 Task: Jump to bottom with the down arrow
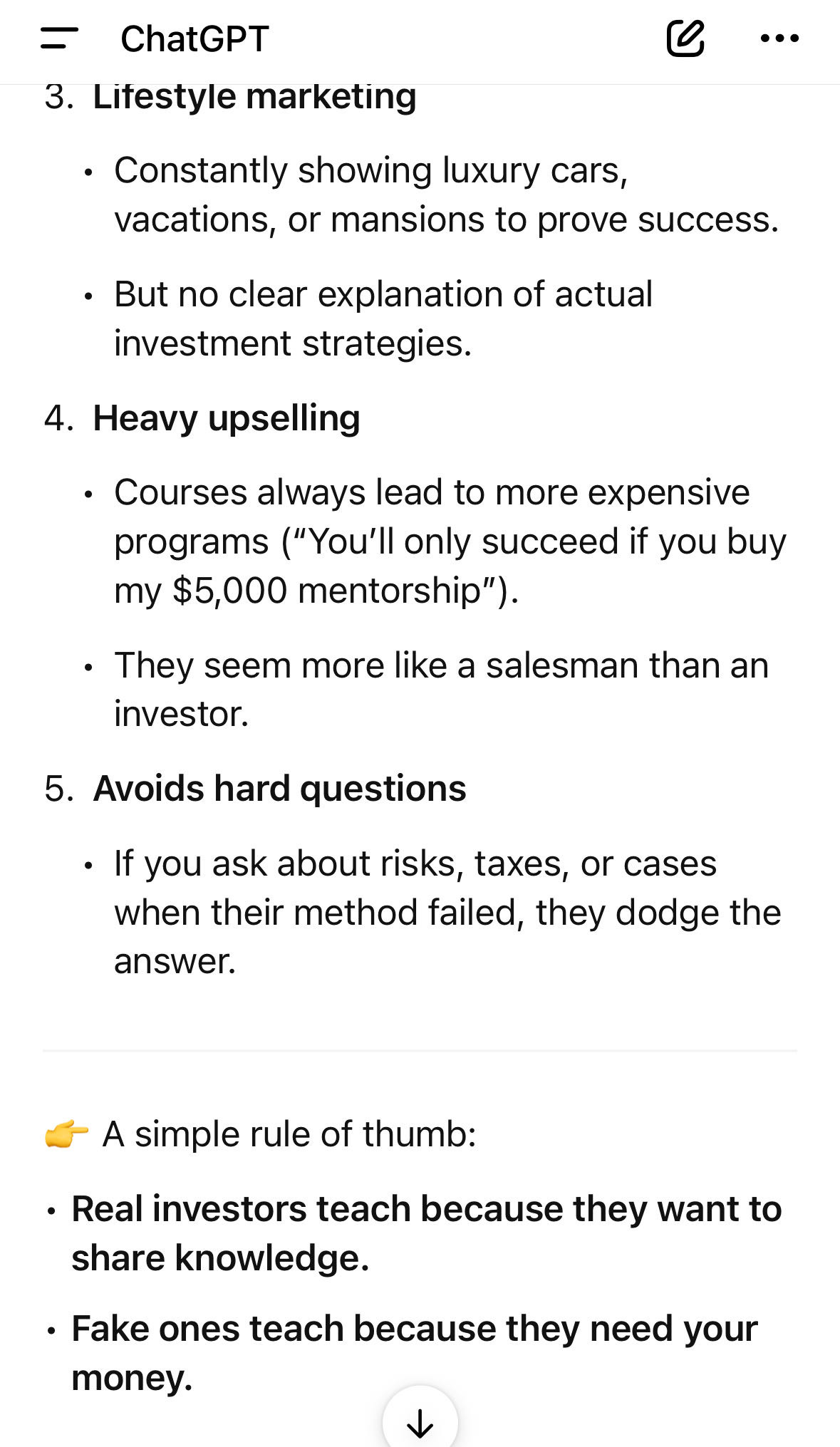click(x=420, y=1422)
